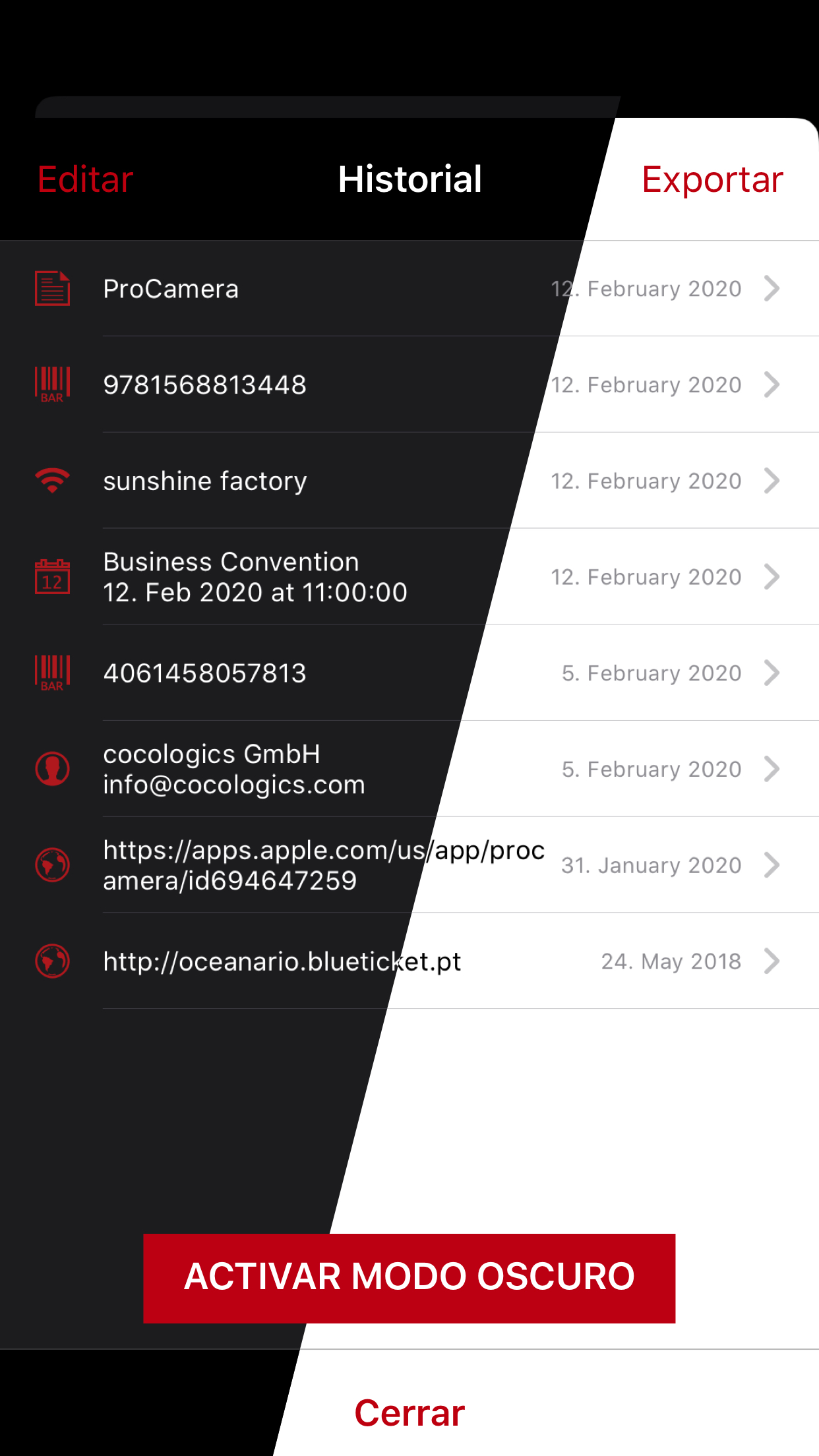Select the WiFi icon beside sunshine factory
The height and width of the screenshot is (1456, 819).
[52, 481]
